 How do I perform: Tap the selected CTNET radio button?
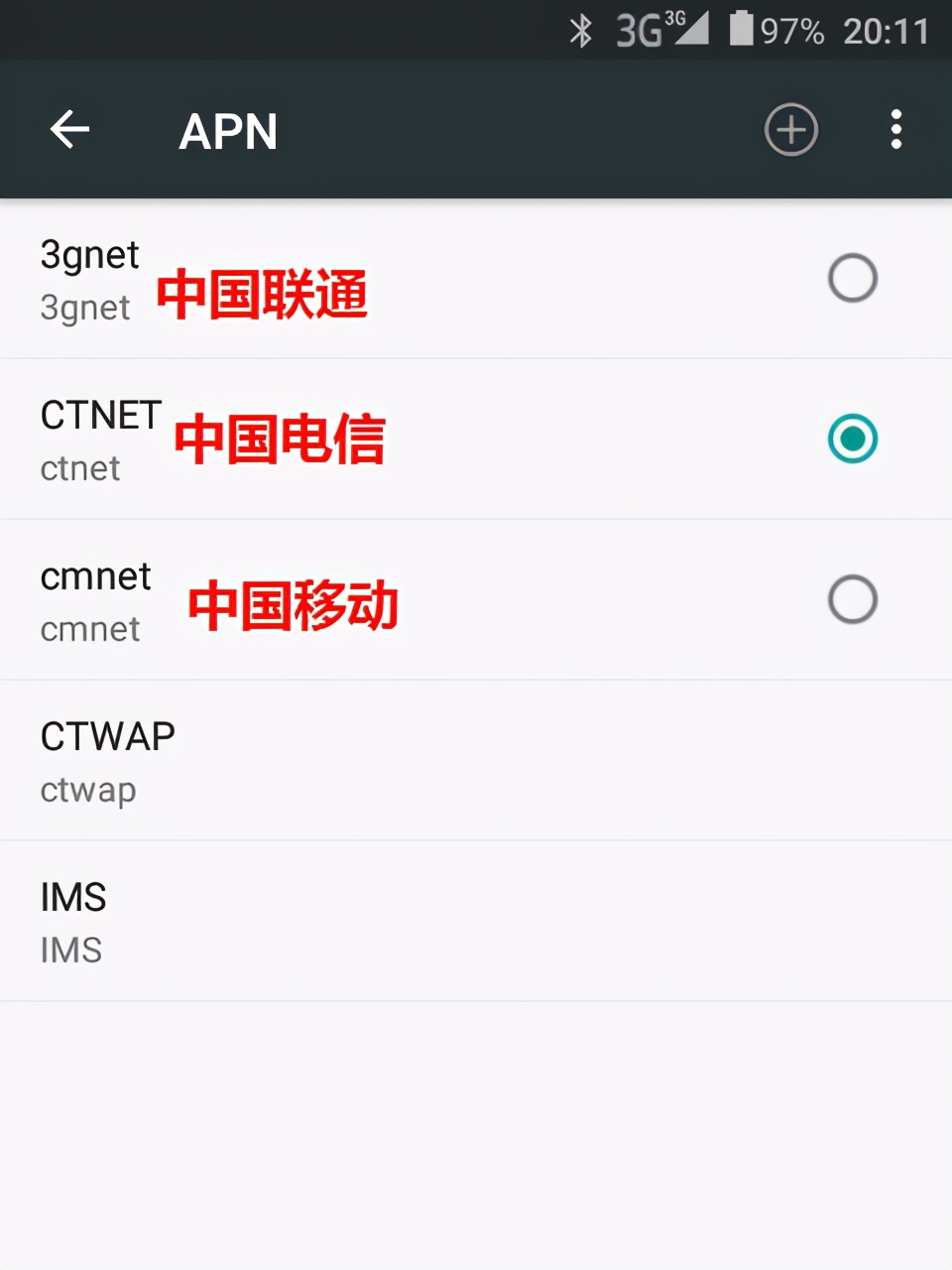(x=853, y=439)
